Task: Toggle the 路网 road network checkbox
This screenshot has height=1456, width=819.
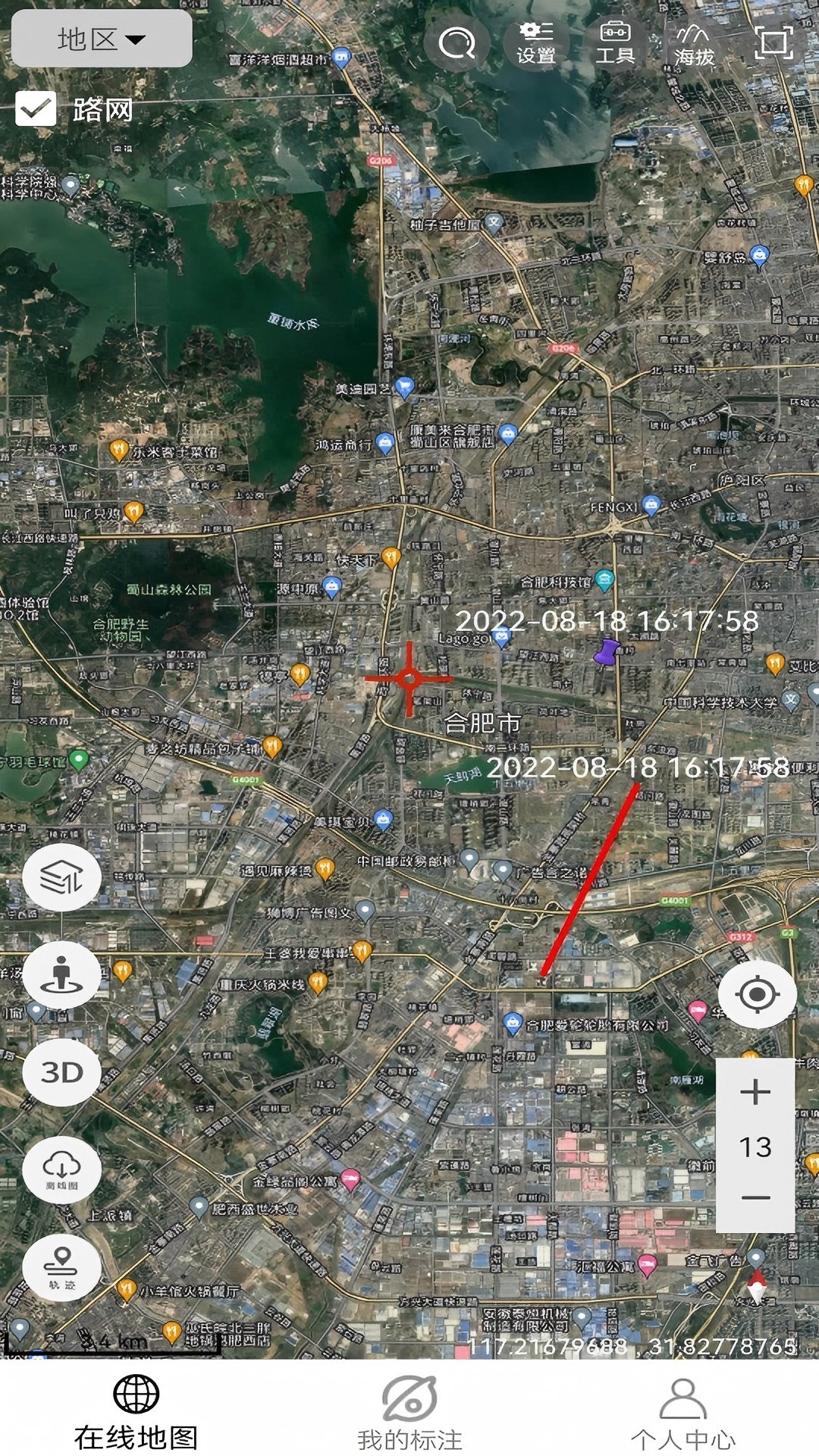Action: [36, 108]
